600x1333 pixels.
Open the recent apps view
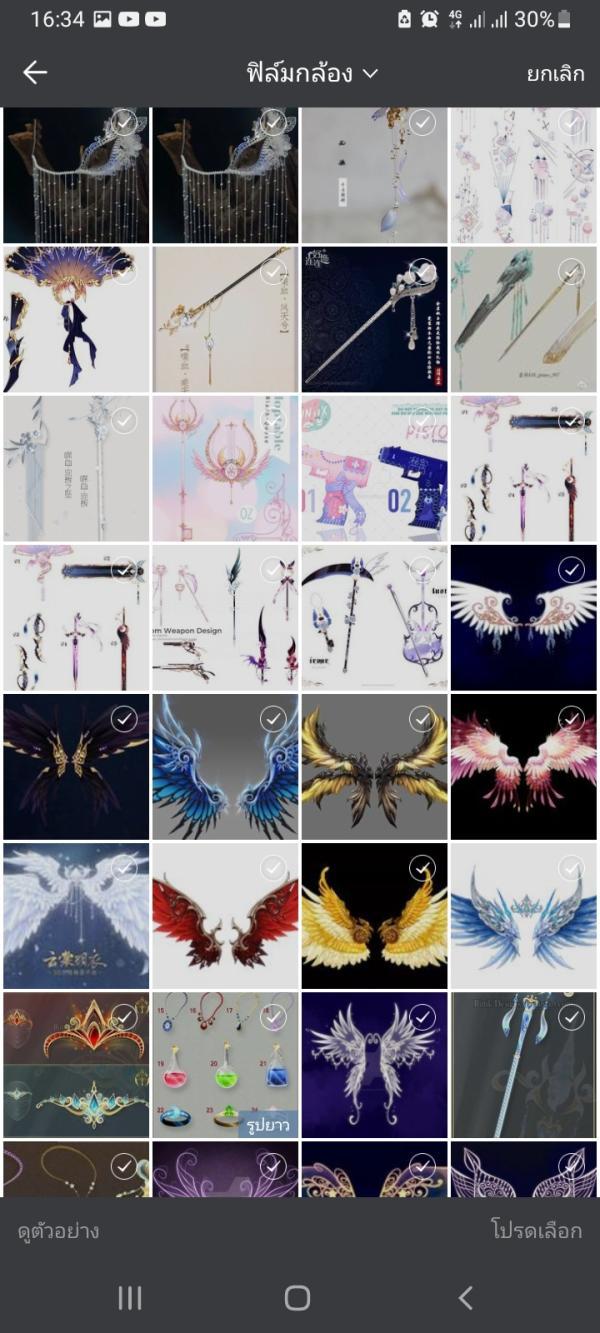pos(130,1298)
